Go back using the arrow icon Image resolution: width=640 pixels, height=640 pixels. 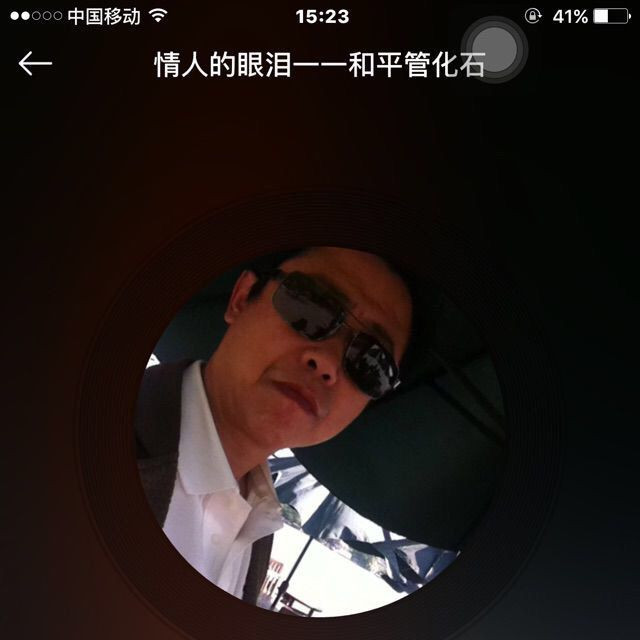point(35,64)
